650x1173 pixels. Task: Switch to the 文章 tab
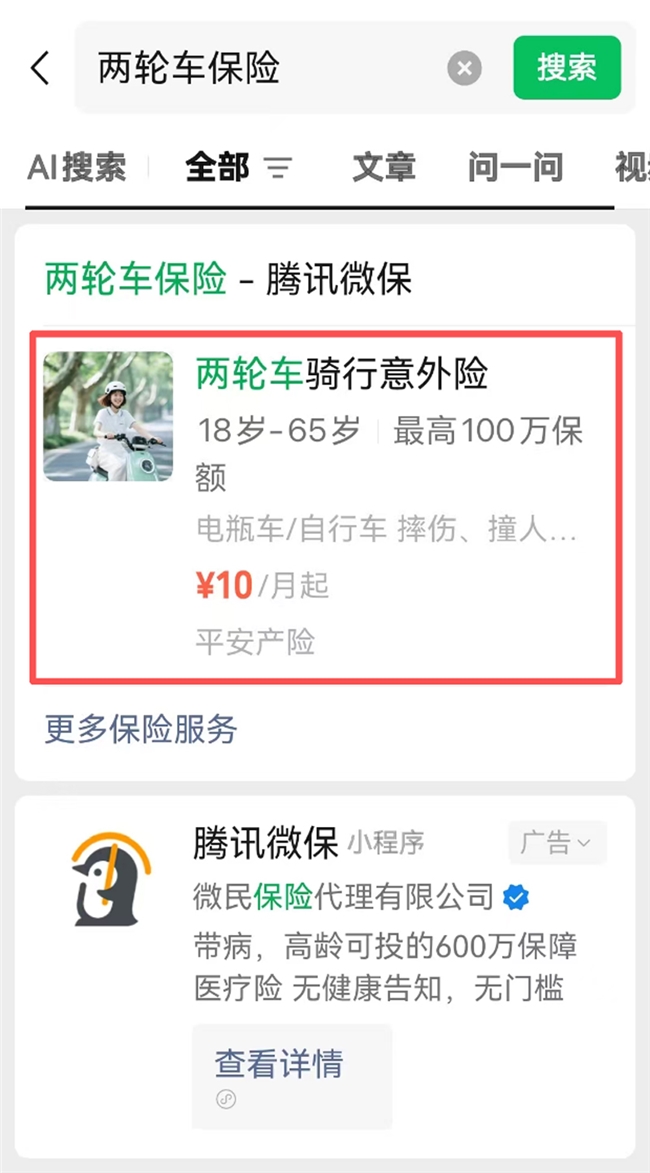pyautogui.click(x=384, y=168)
